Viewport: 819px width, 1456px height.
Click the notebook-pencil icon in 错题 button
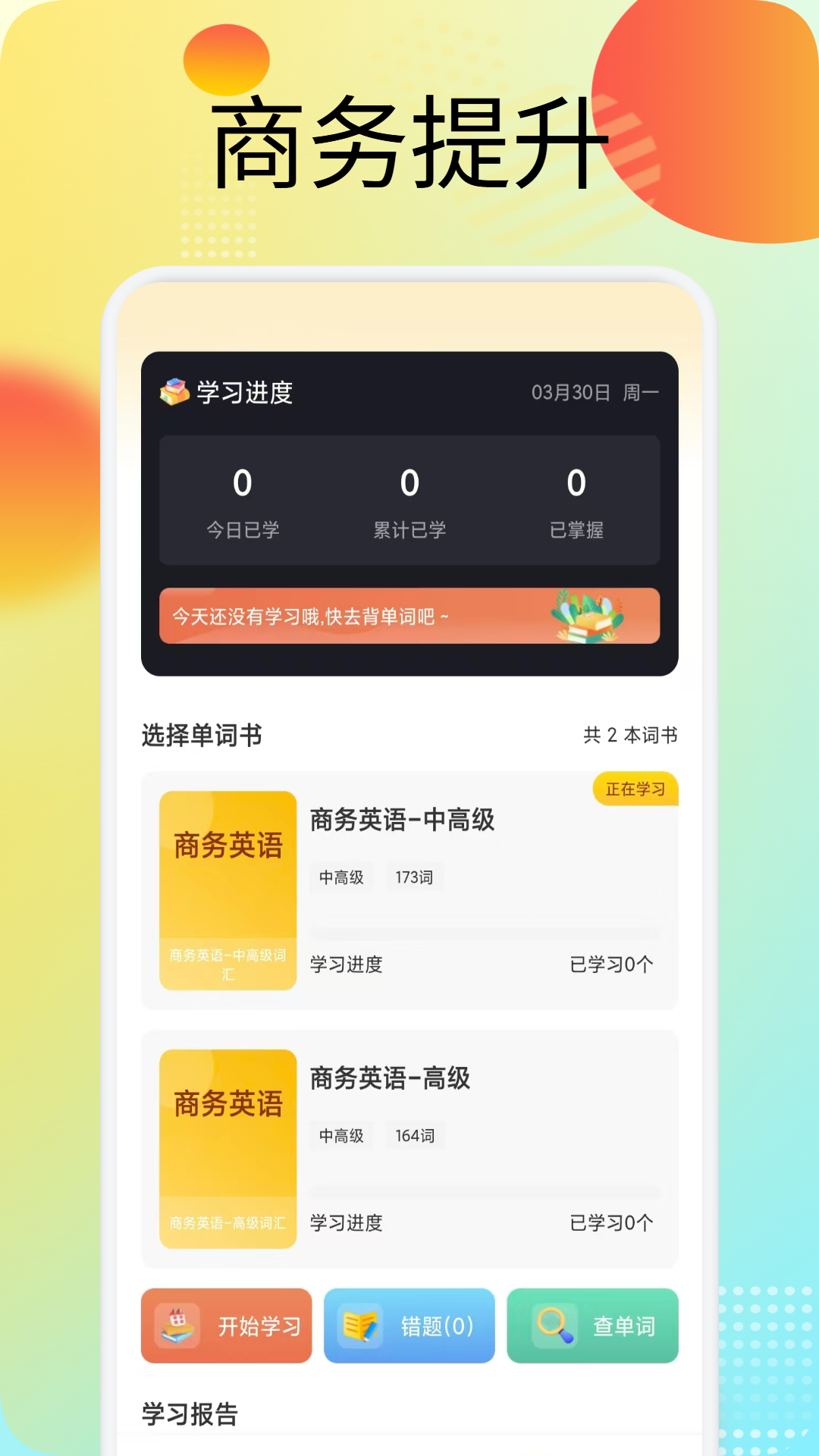click(x=362, y=1326)
